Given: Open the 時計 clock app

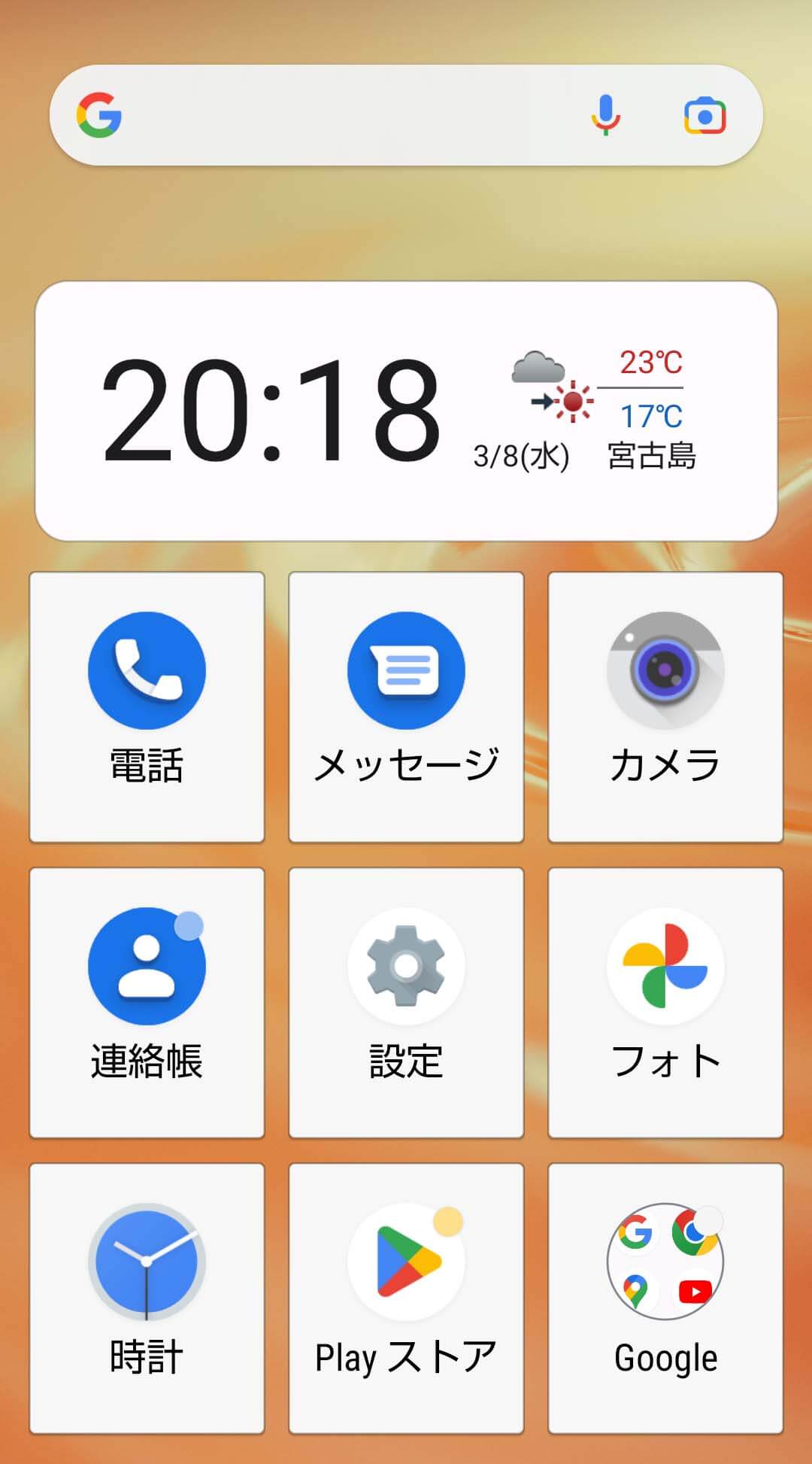Looking at the screenshot, I should click(x=147, y=1298).
